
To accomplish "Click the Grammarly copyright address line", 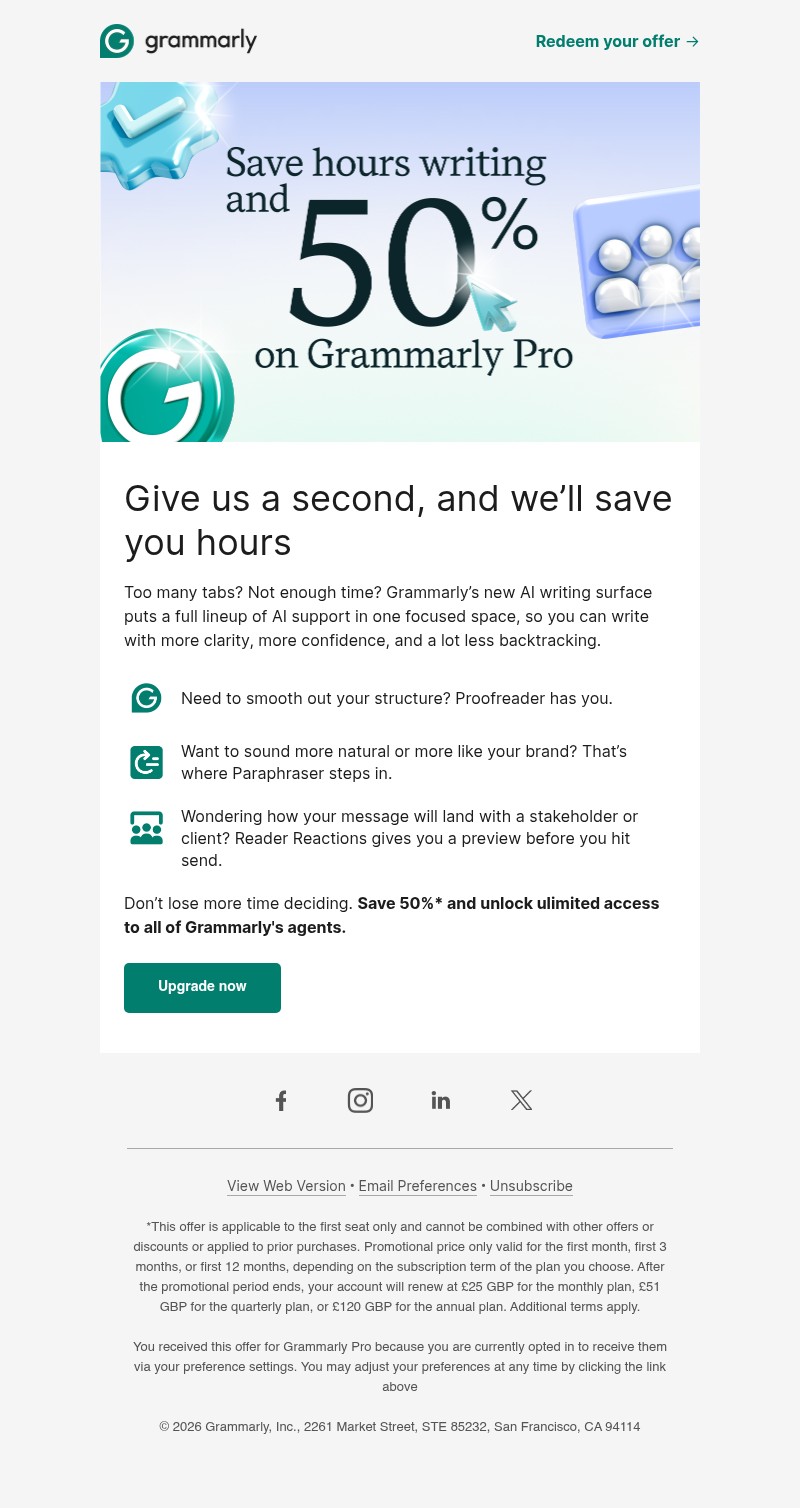I will pos(400,1427).
